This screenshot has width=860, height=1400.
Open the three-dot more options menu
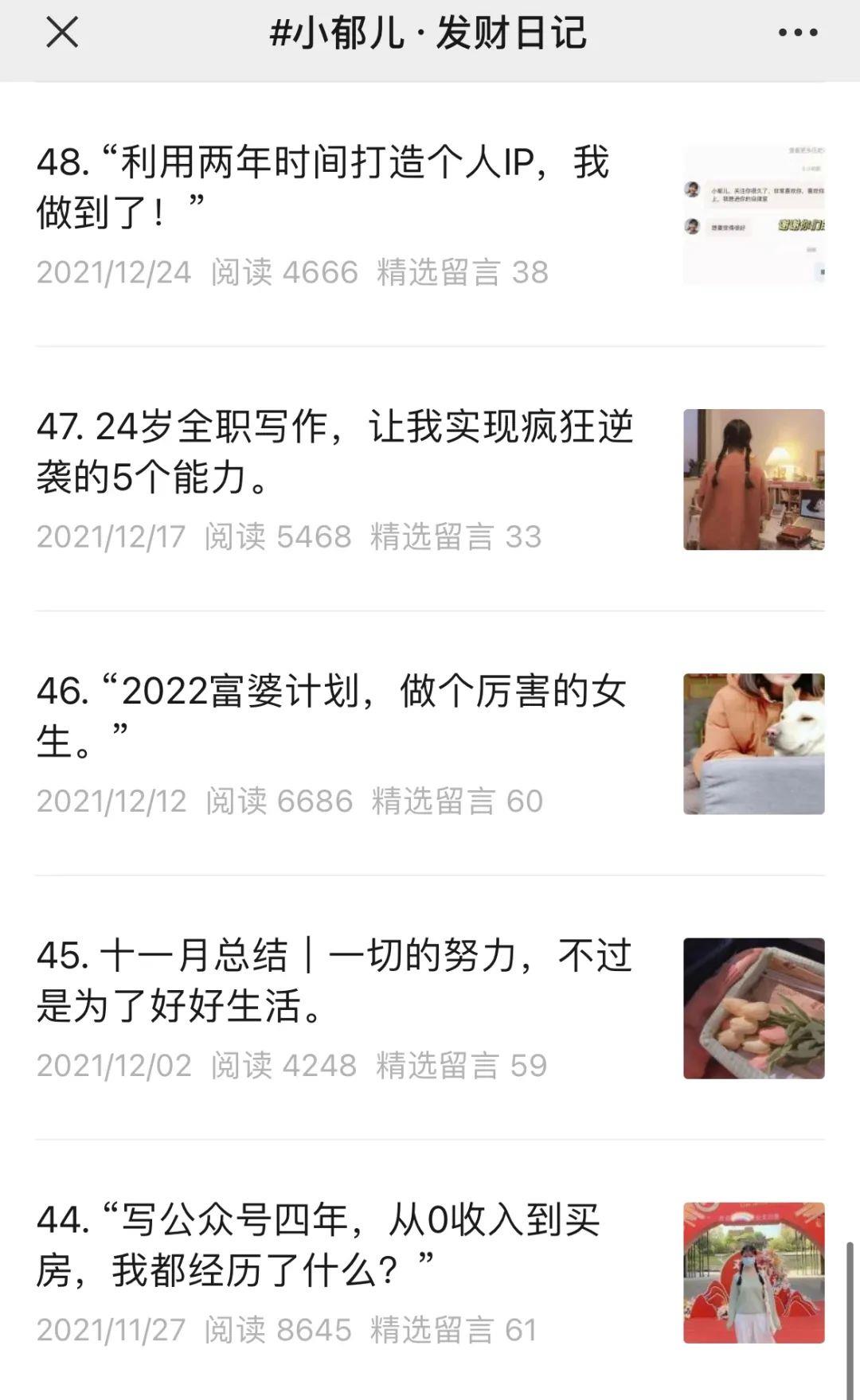797,33
